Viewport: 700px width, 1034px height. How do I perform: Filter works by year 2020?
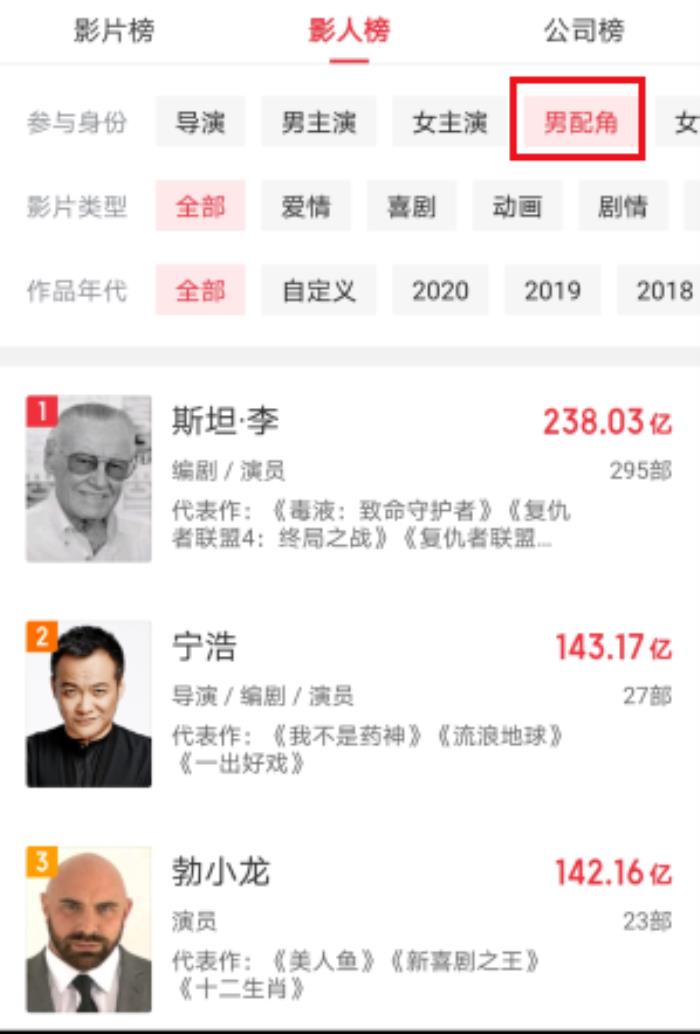pos(440,291)
